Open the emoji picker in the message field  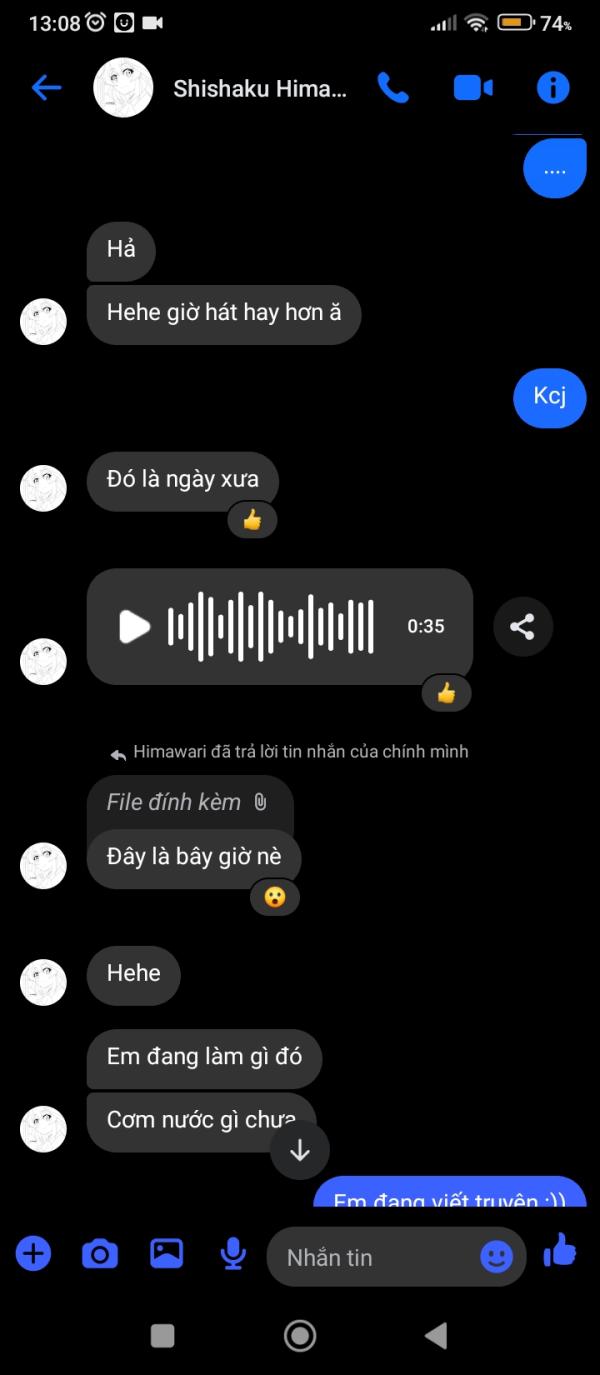click(496, 1256)
